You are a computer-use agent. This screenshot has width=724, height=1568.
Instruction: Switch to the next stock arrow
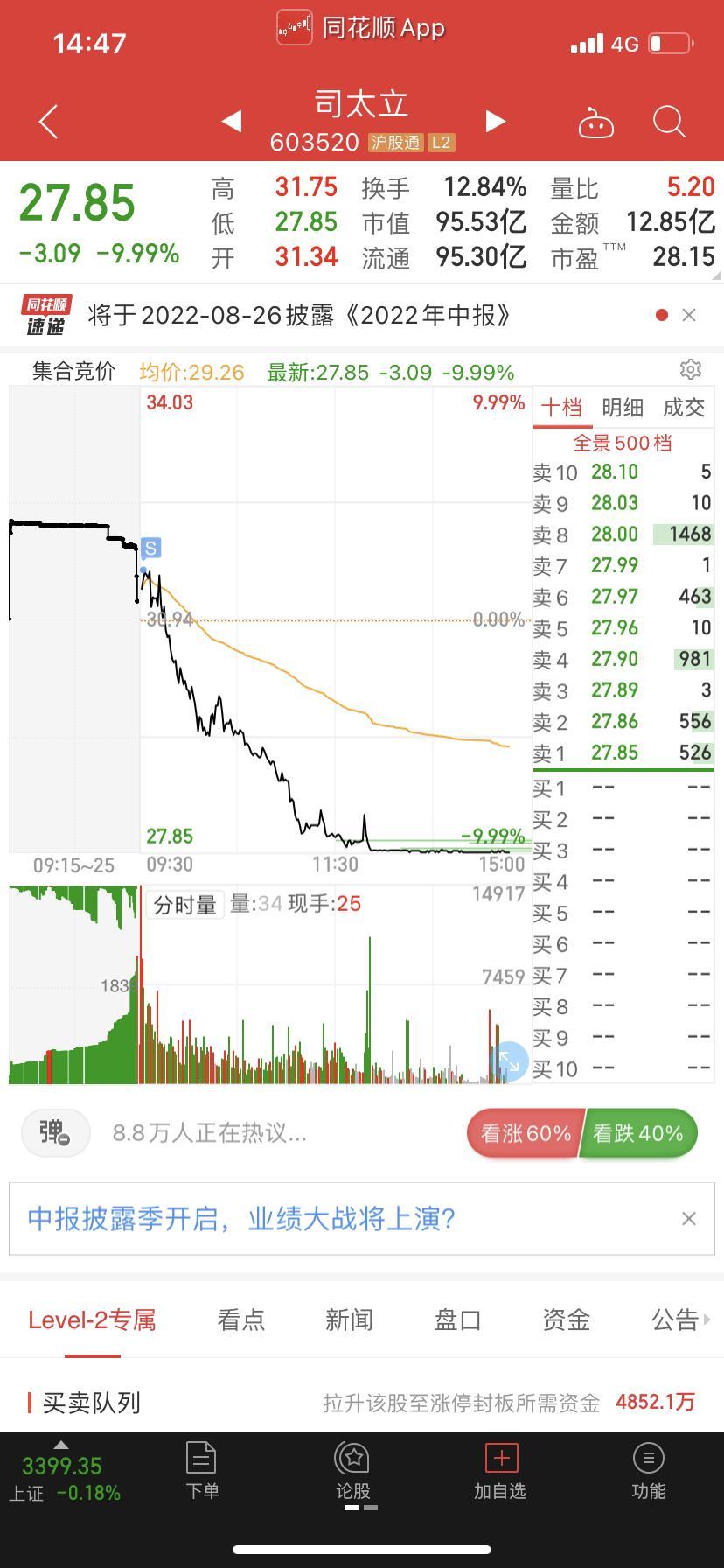tap(495, 122)
